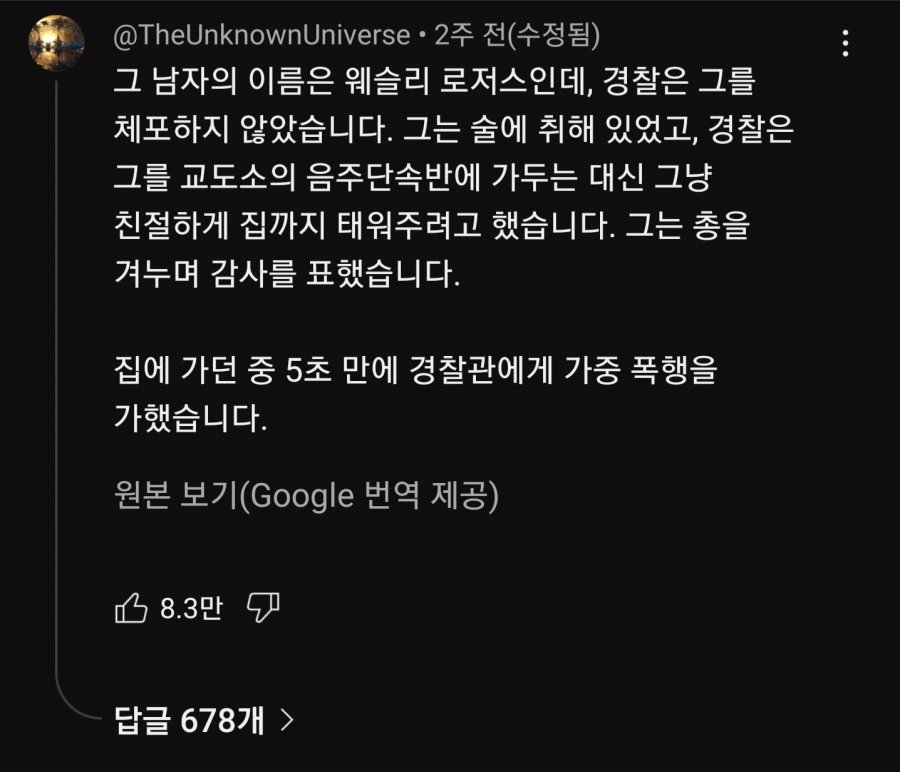
Task: Open the comment's overflow menu
Action: pos(846,43)
